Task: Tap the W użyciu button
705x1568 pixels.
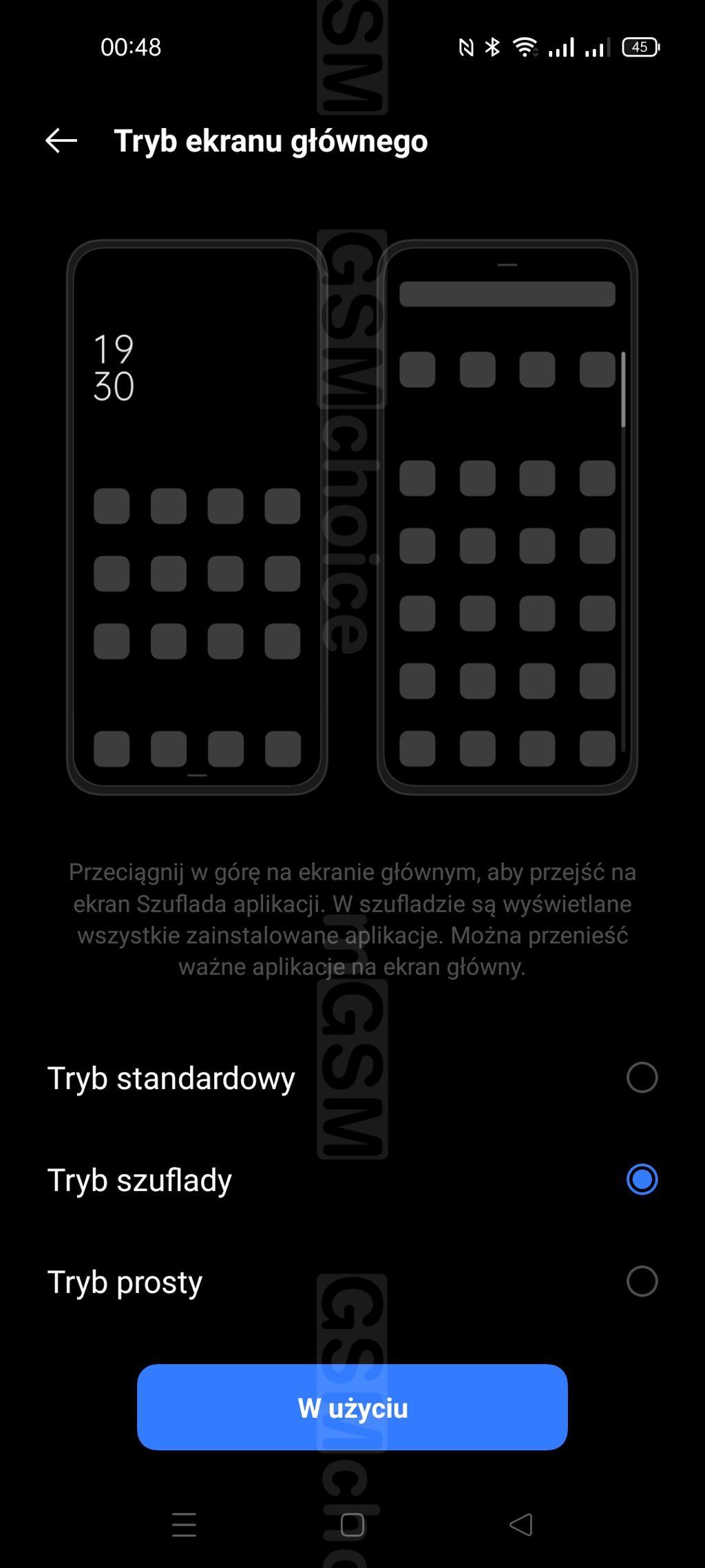Action: (x=352, y=1408)
